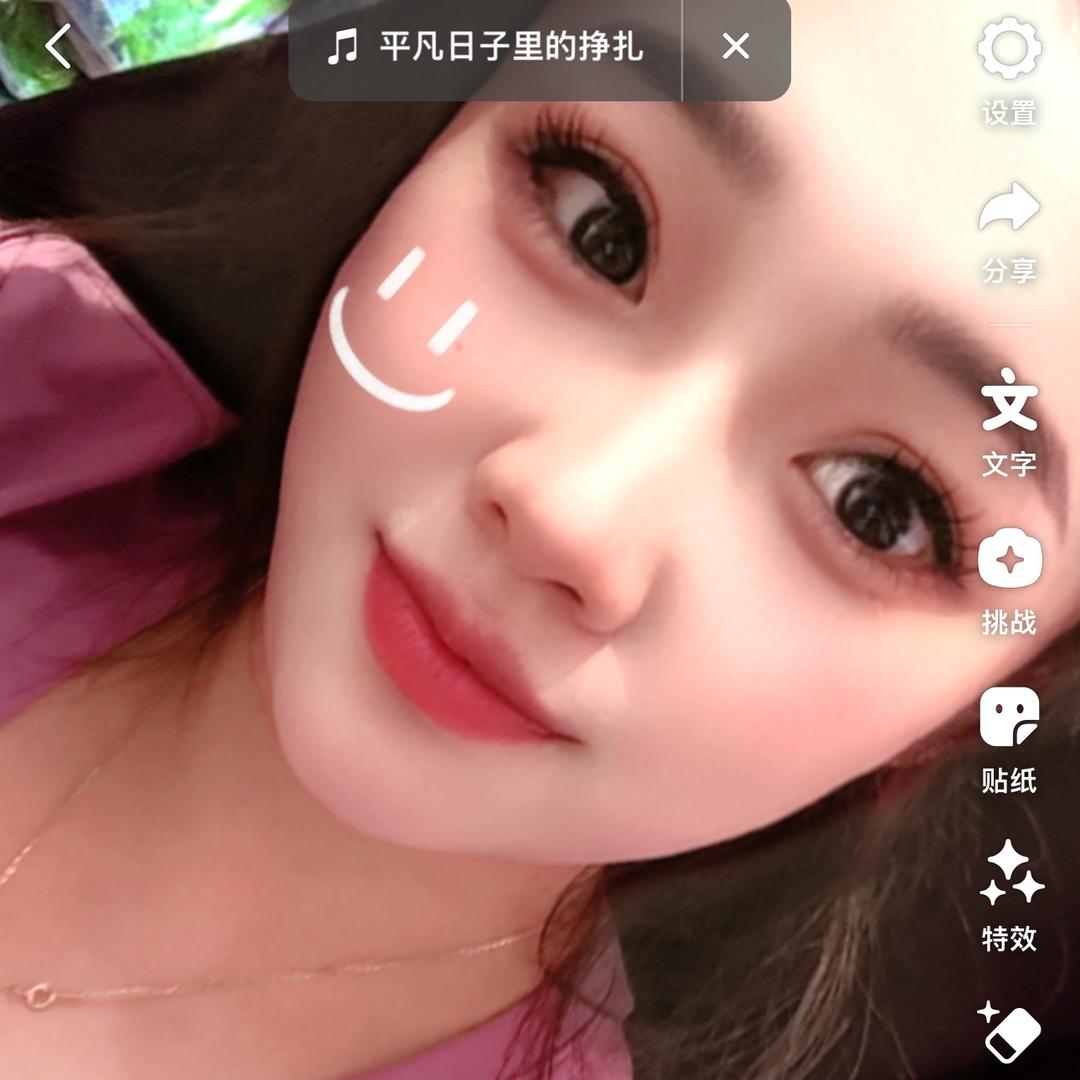Add text with the 文字 tool
The width and height of the screenshot is (1080, 1080).
(1009, 420)
